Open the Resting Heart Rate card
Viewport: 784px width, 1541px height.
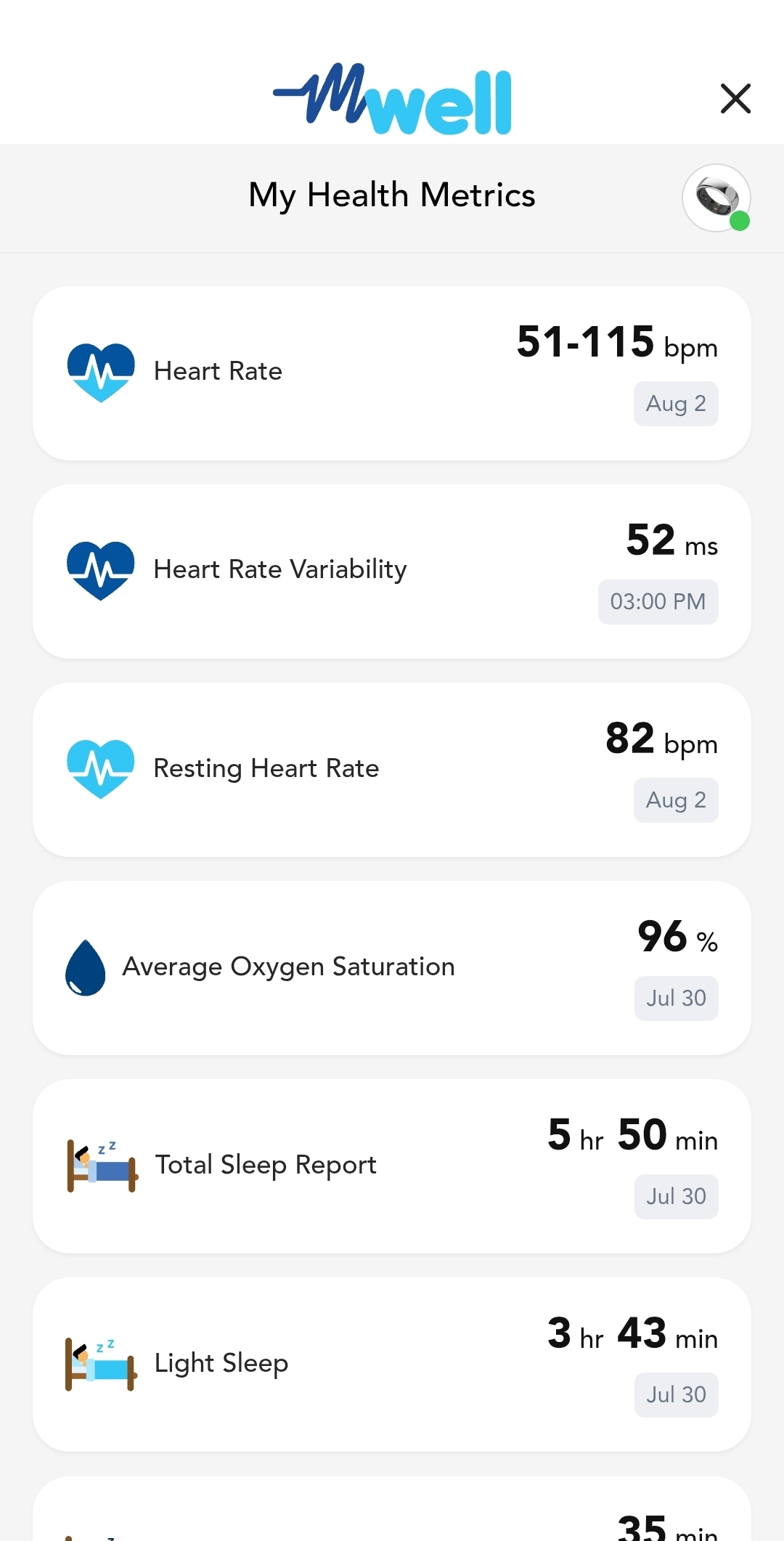point(392,770)
